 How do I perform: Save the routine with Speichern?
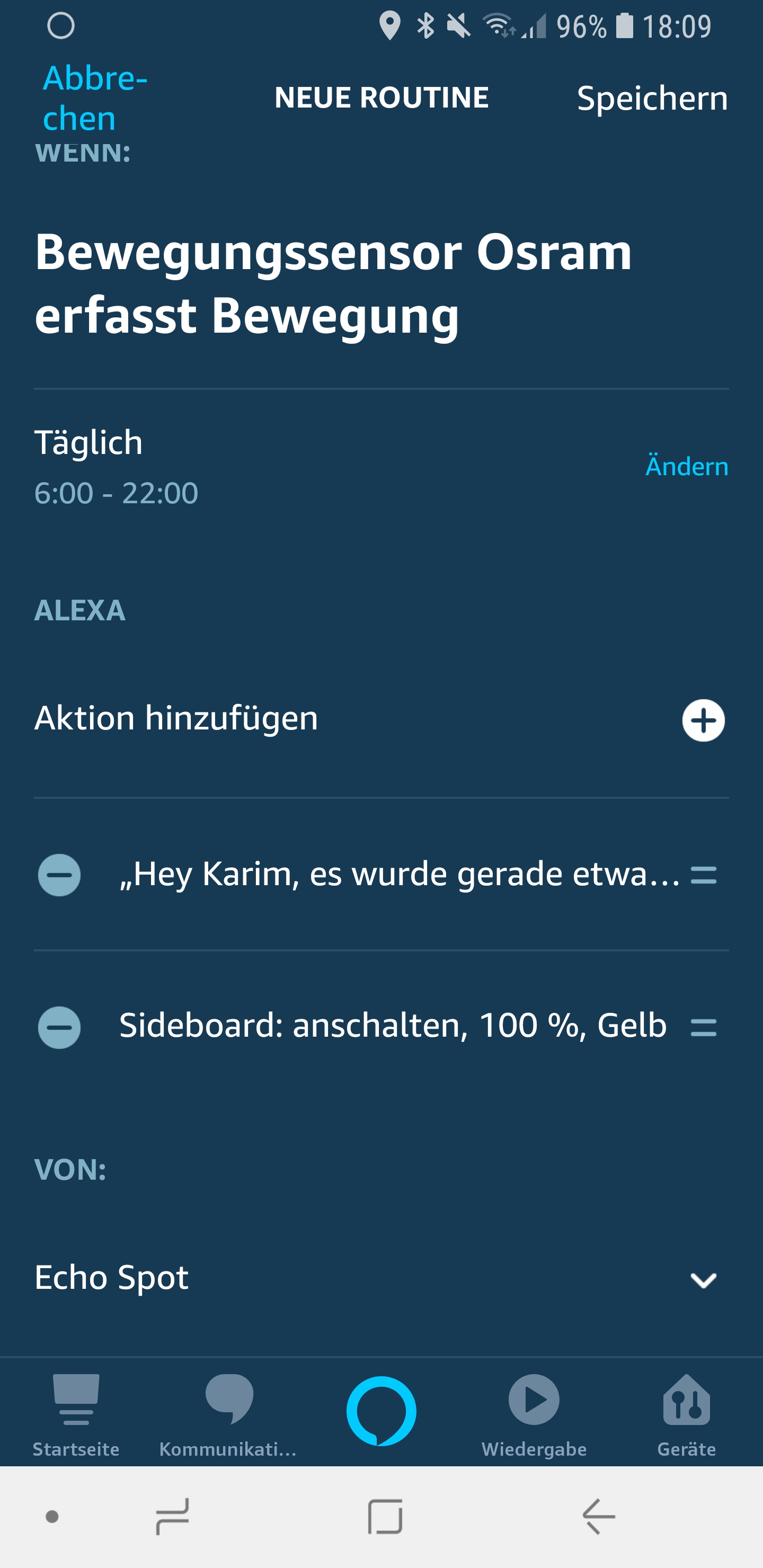coord(652,98)
